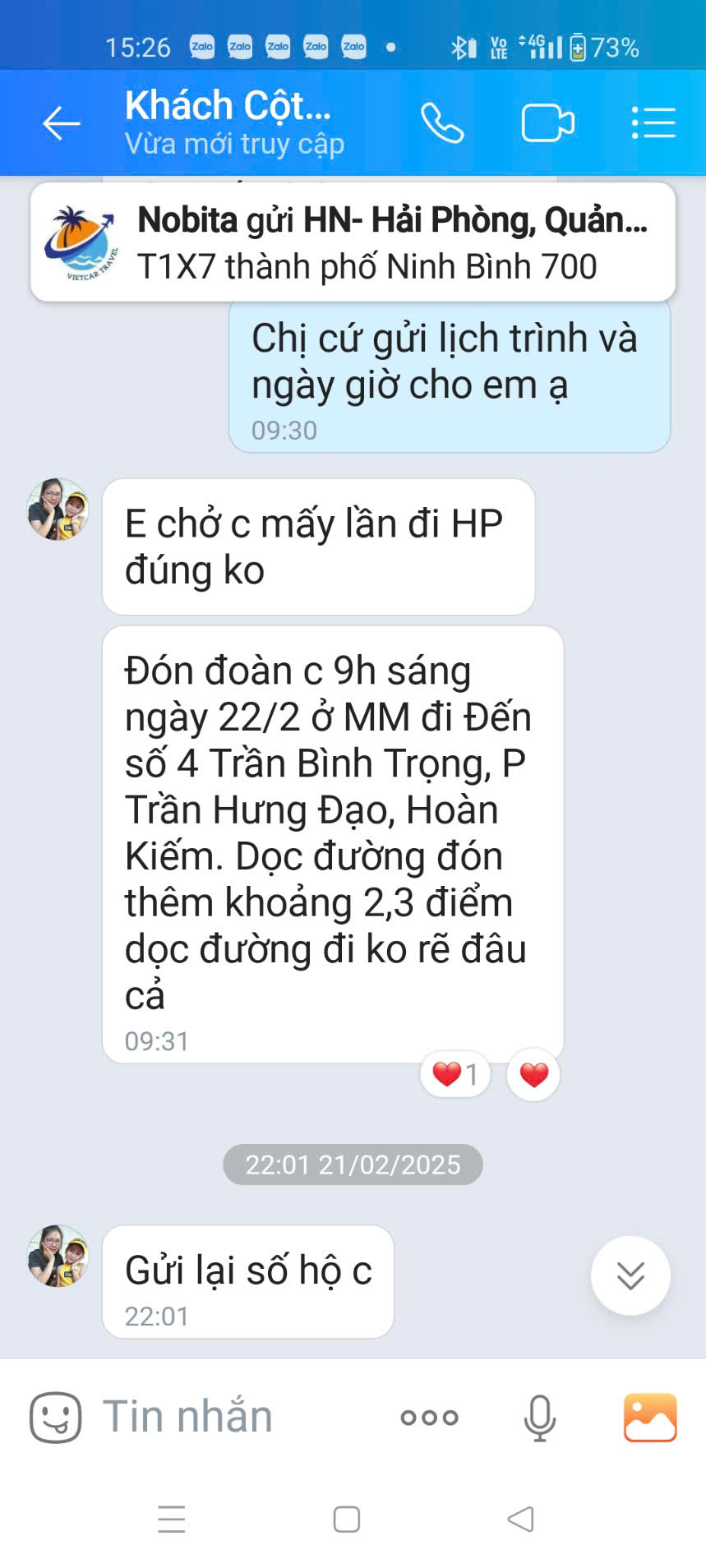Open the system recent apps view
This screenshot has height=1568, width=706.
[x=171, y=1520]
